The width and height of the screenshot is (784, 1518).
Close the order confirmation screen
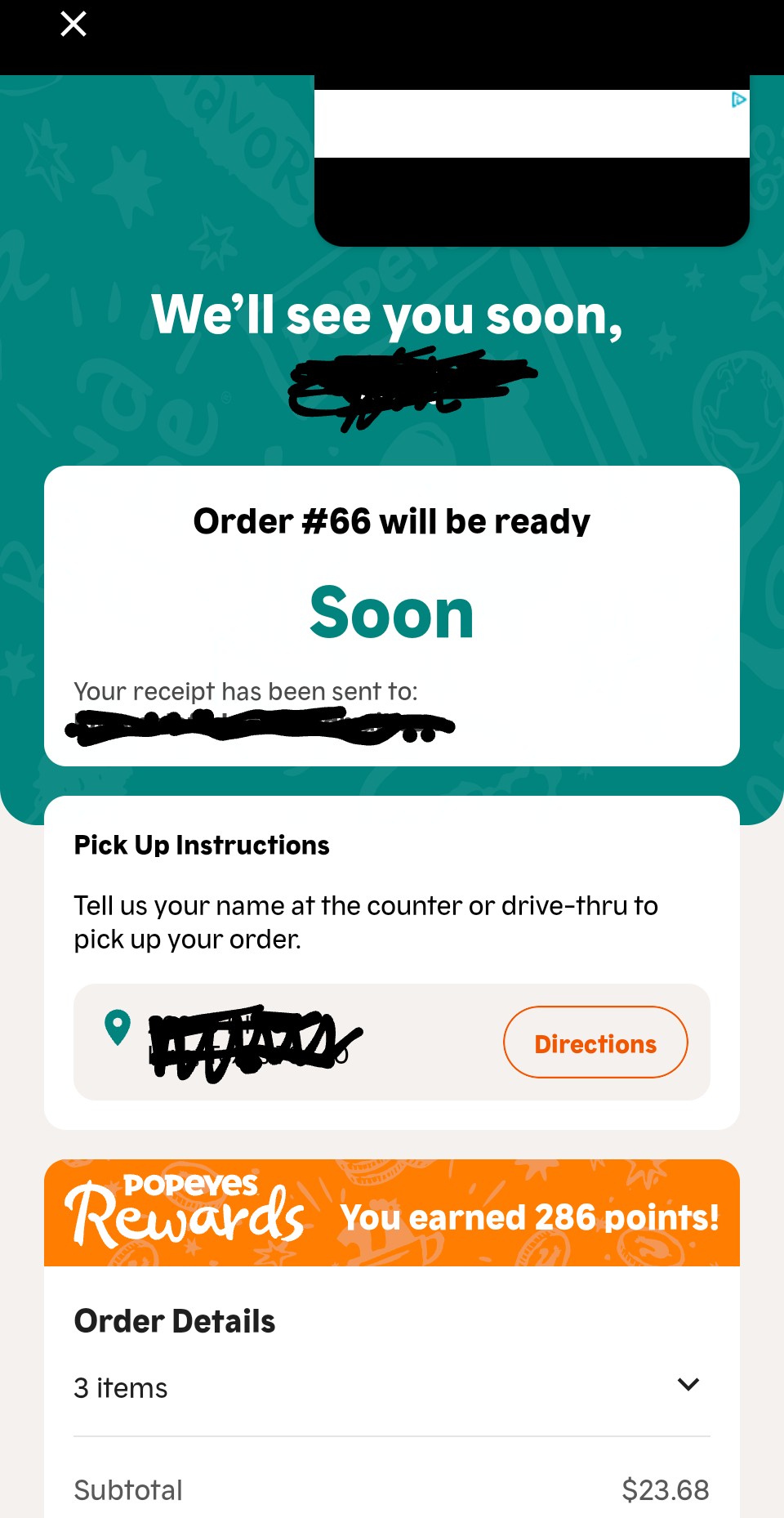pyautogui.click(x=73, y=25)
